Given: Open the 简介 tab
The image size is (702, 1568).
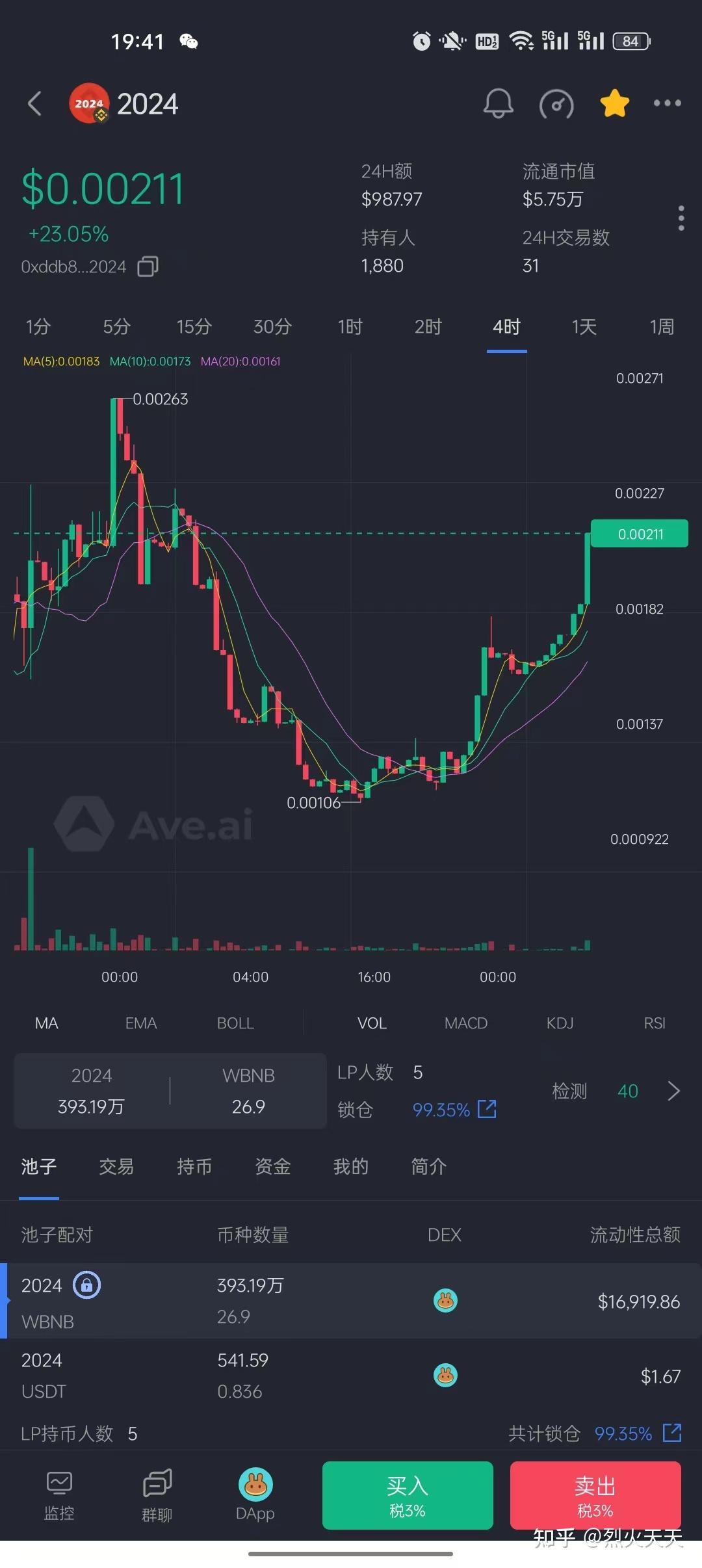Looking at the screenshot, I should click(428, 1167).
